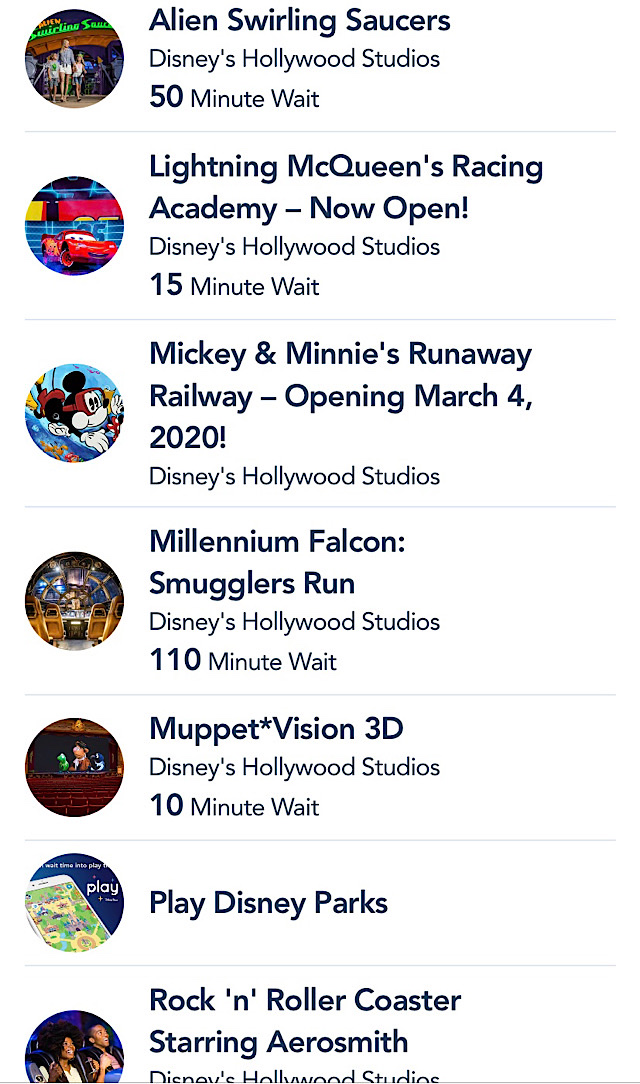View Mickey & Minnie's Runaway Railway details
The width and height of the screenshot is (640, 1084).
click(320, 413)
